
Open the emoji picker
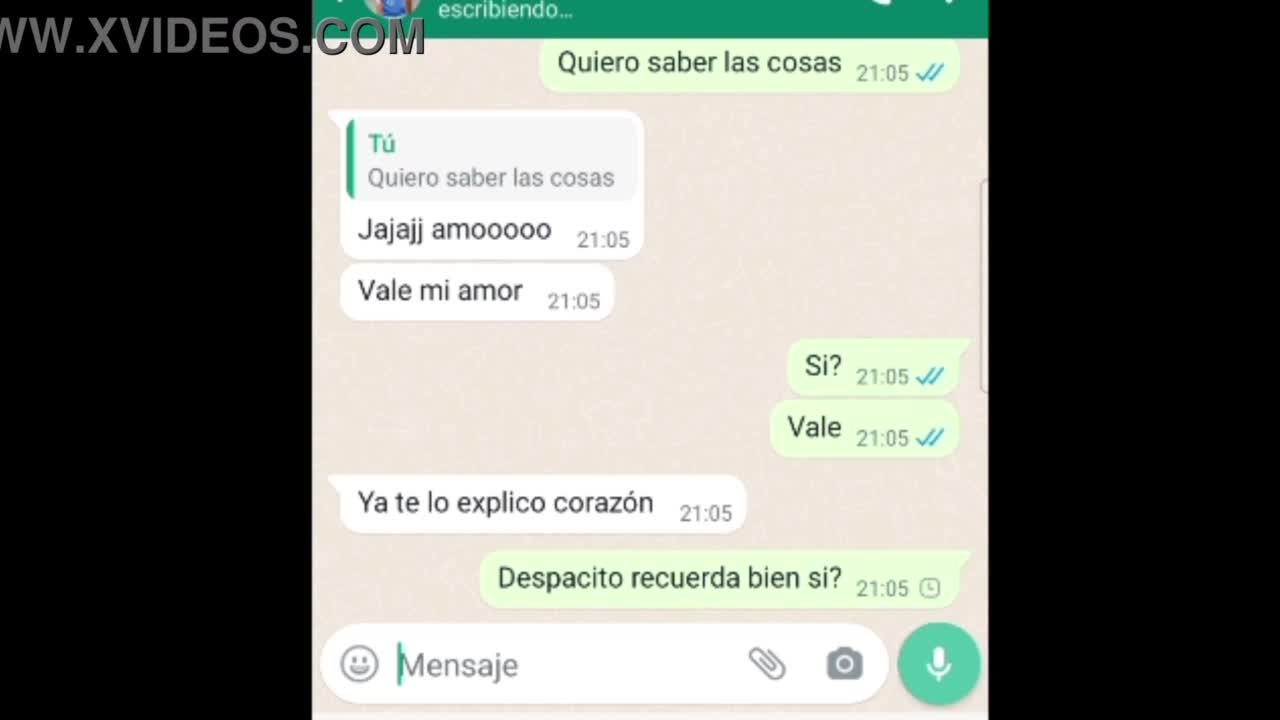point(359,664)
